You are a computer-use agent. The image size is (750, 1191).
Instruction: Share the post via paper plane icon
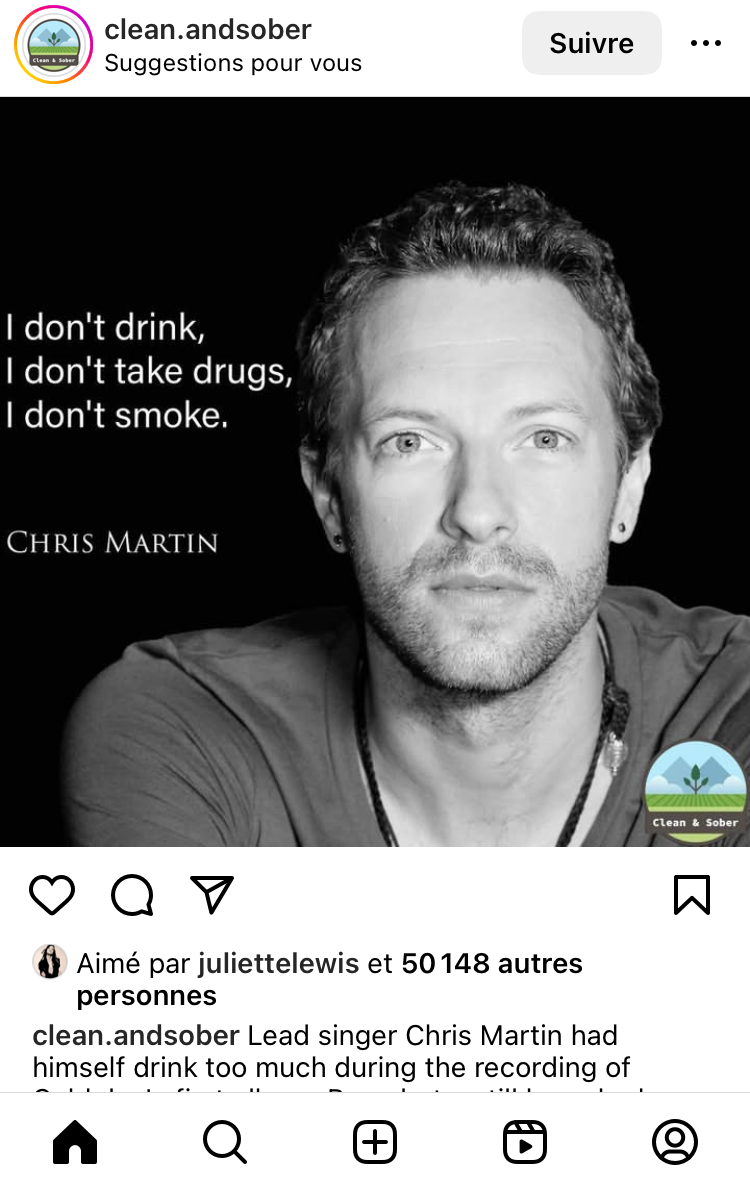pyautogui.click(x=212, y=894)
